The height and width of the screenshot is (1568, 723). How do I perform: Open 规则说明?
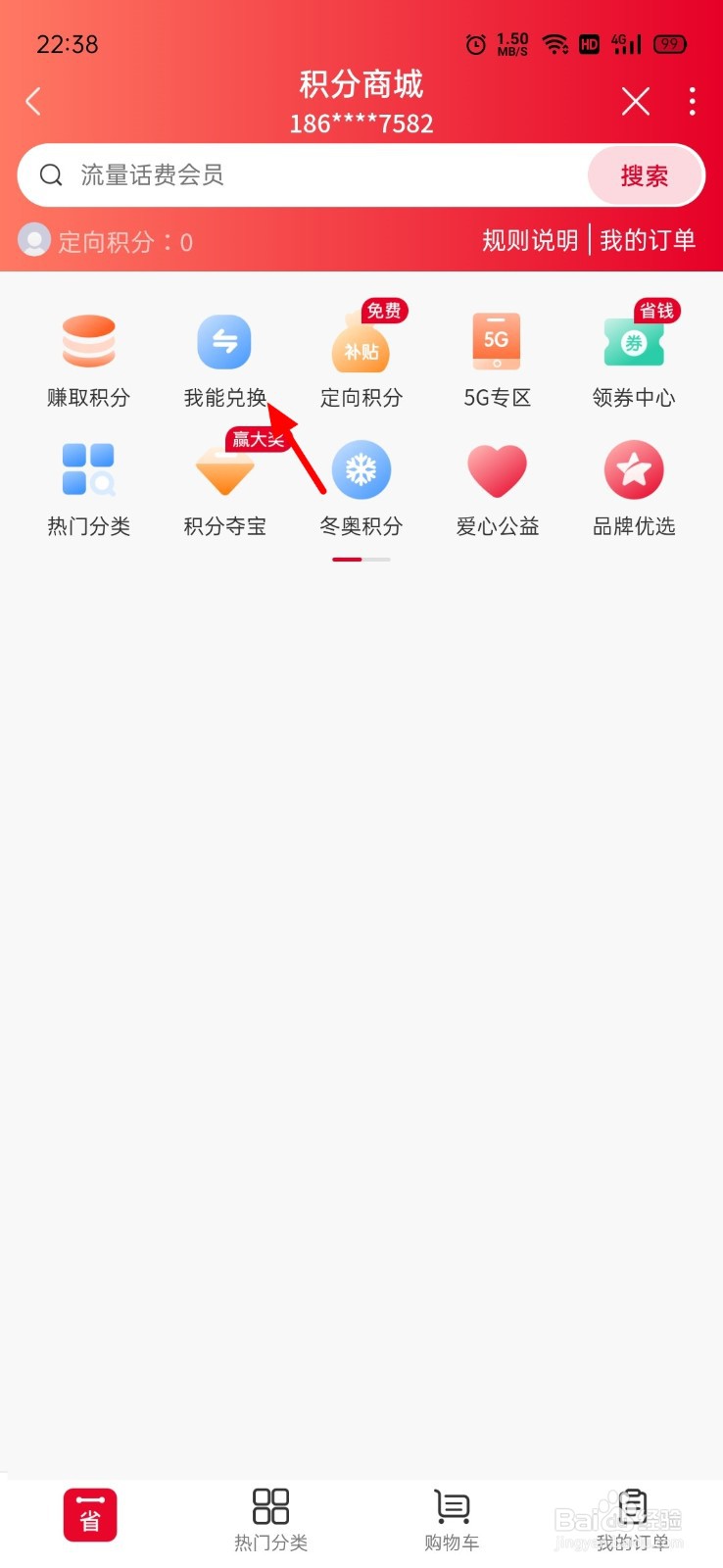coord(530,240)
